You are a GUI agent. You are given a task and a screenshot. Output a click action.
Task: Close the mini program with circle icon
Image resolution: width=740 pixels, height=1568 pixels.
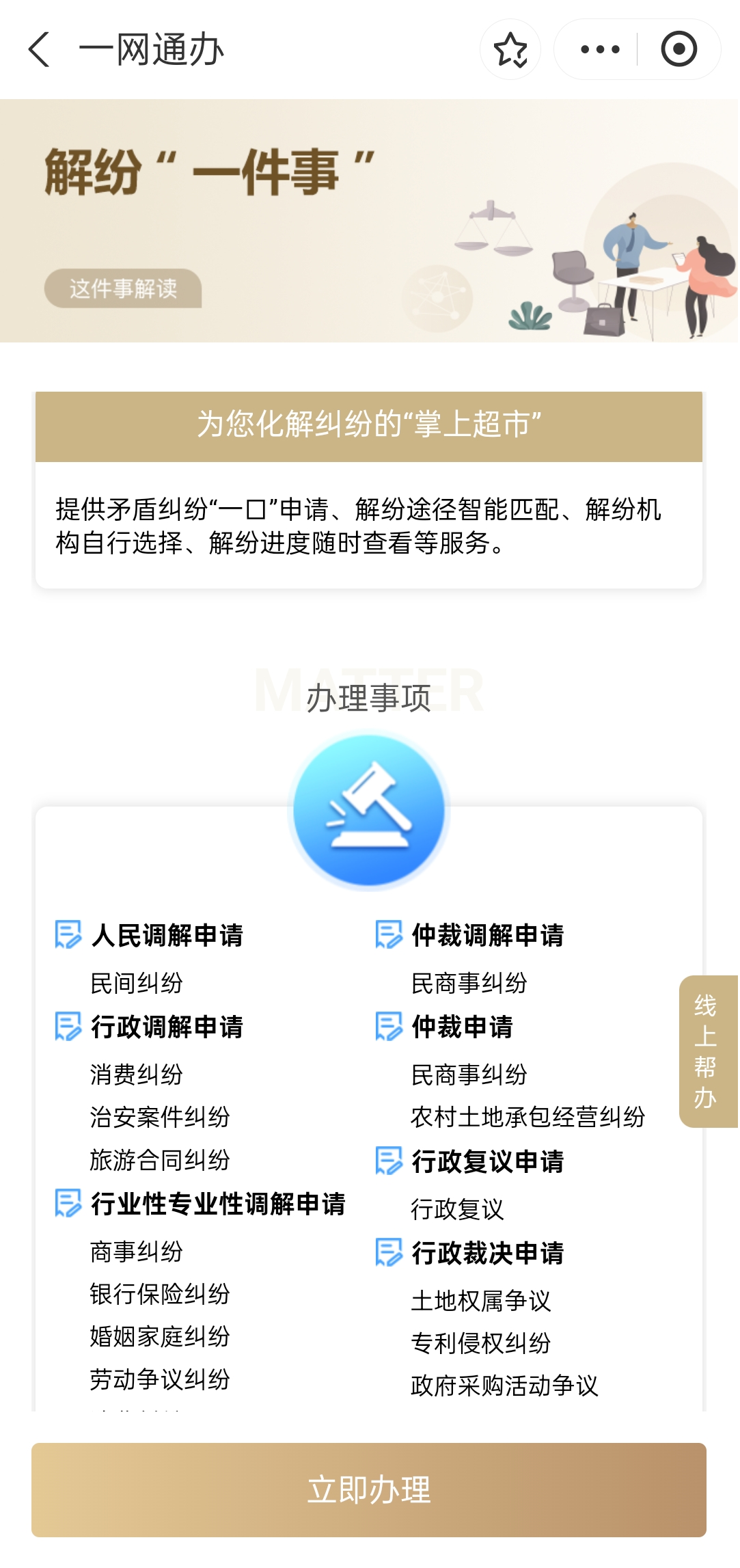tap(679, 50)
